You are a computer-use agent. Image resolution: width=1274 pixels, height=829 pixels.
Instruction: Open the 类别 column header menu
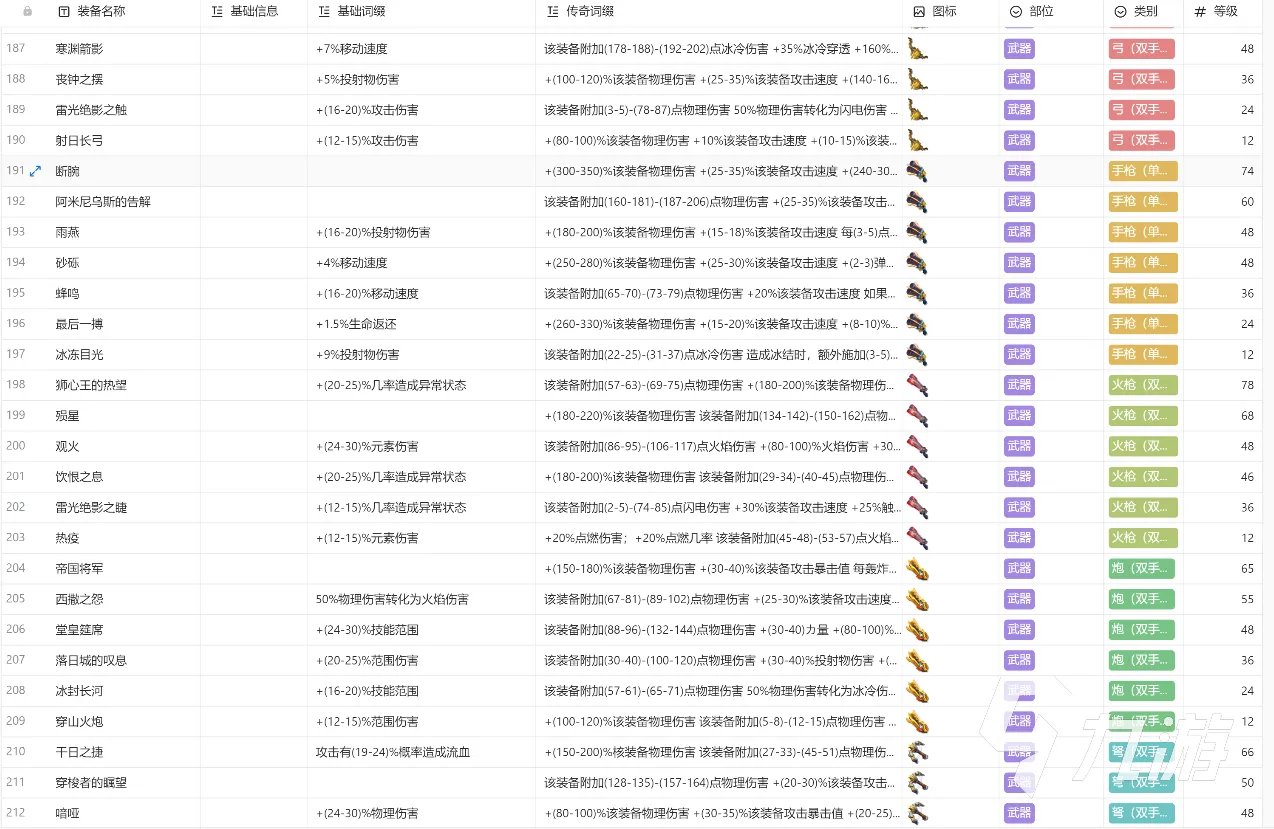(x=1144, y=11)
